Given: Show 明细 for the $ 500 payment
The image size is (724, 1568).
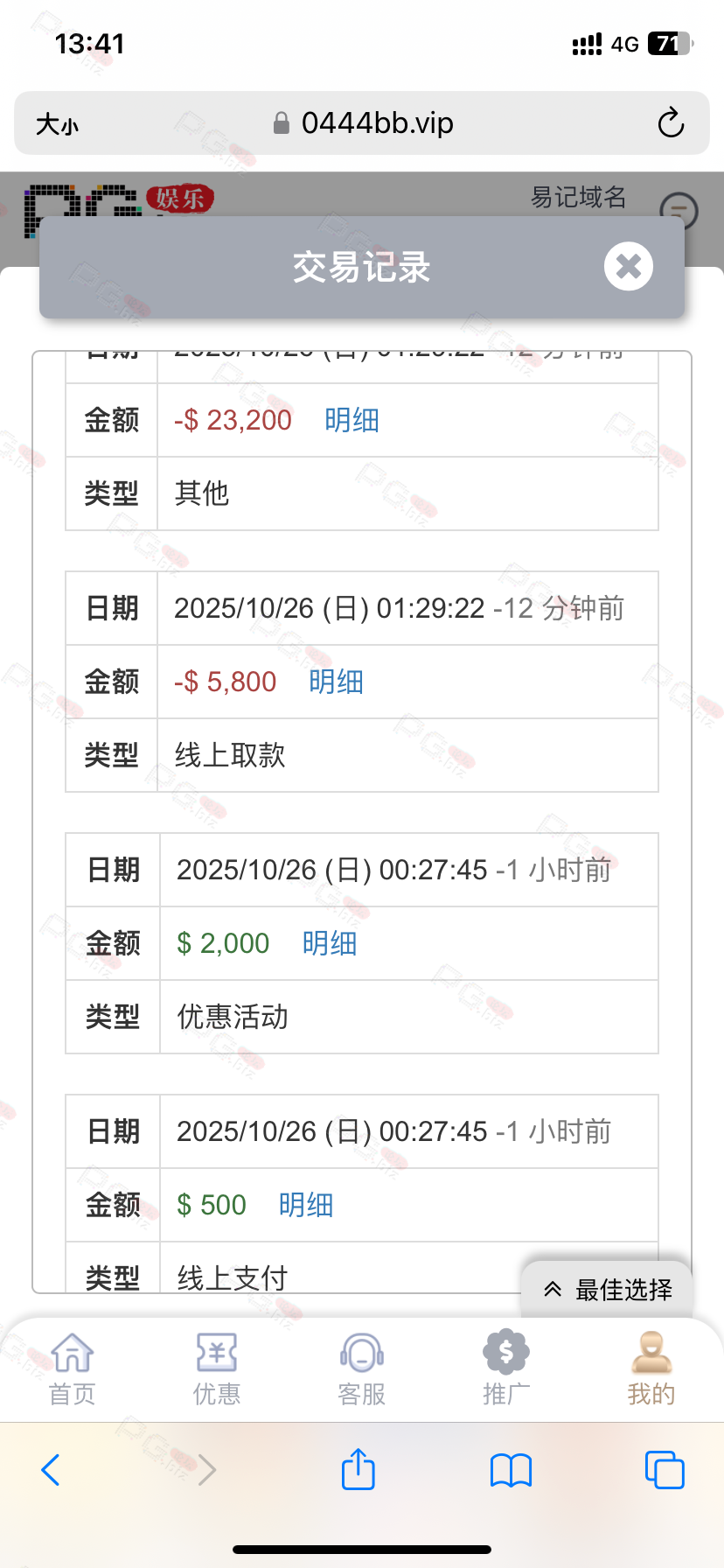Looking at the screenshot, I should [x=306, y=1205].
